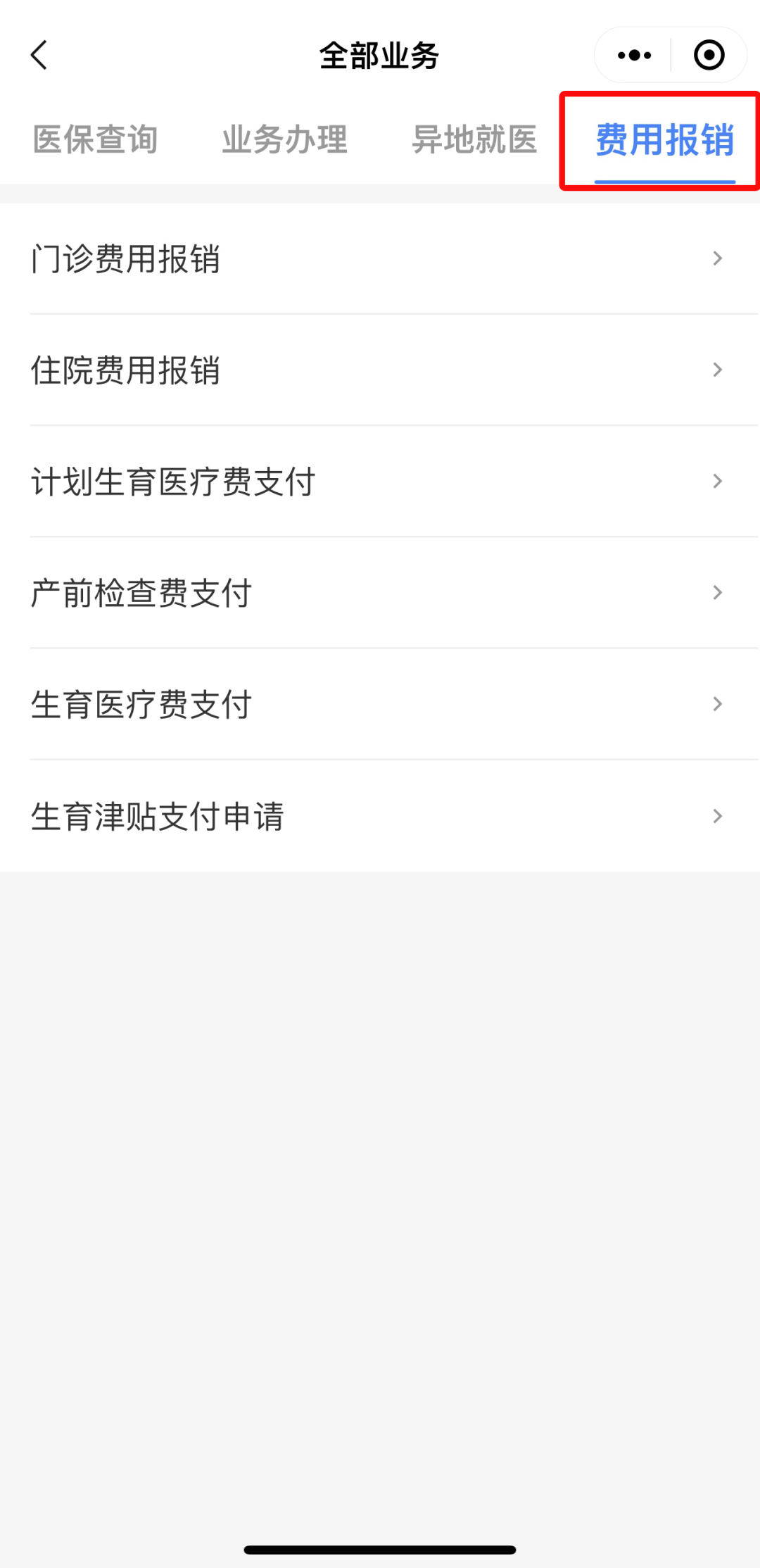Switch to the 异地就医 tab
The height and width of the screenshot is (1568, 760).
[475, 140]
